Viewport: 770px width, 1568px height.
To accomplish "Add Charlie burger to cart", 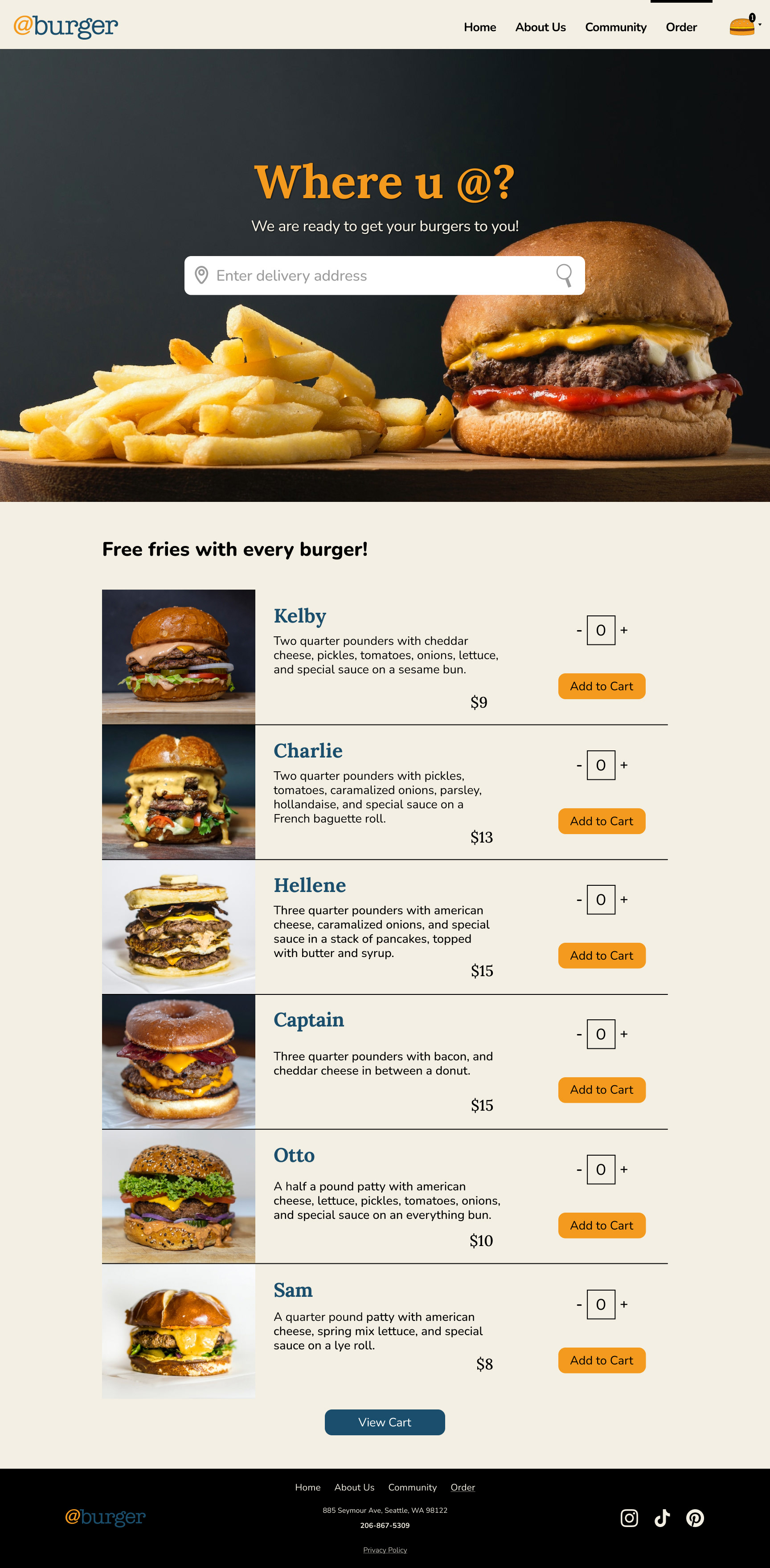I will [x=601, y=821].
